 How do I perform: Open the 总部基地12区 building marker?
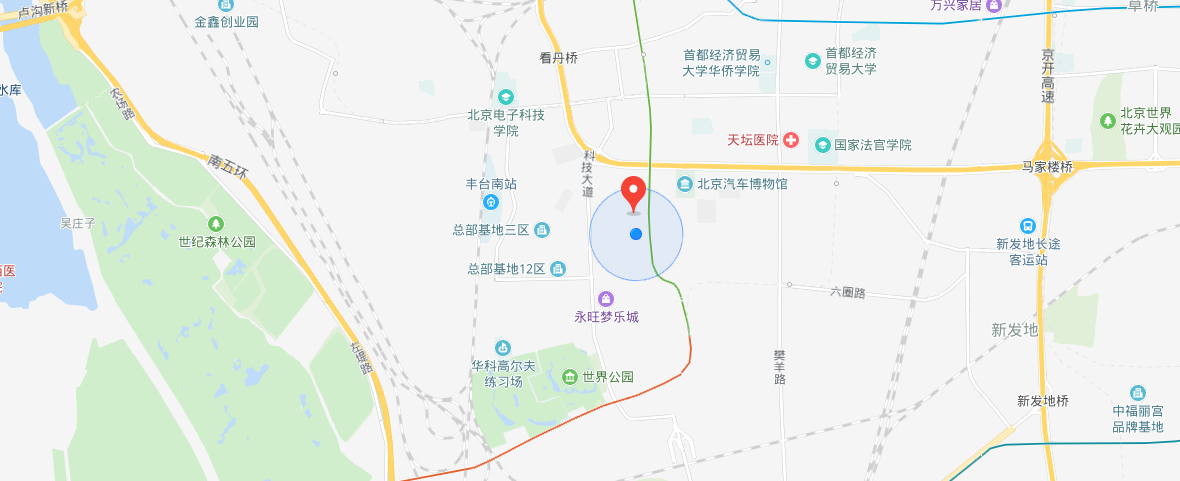click(558, 269)
